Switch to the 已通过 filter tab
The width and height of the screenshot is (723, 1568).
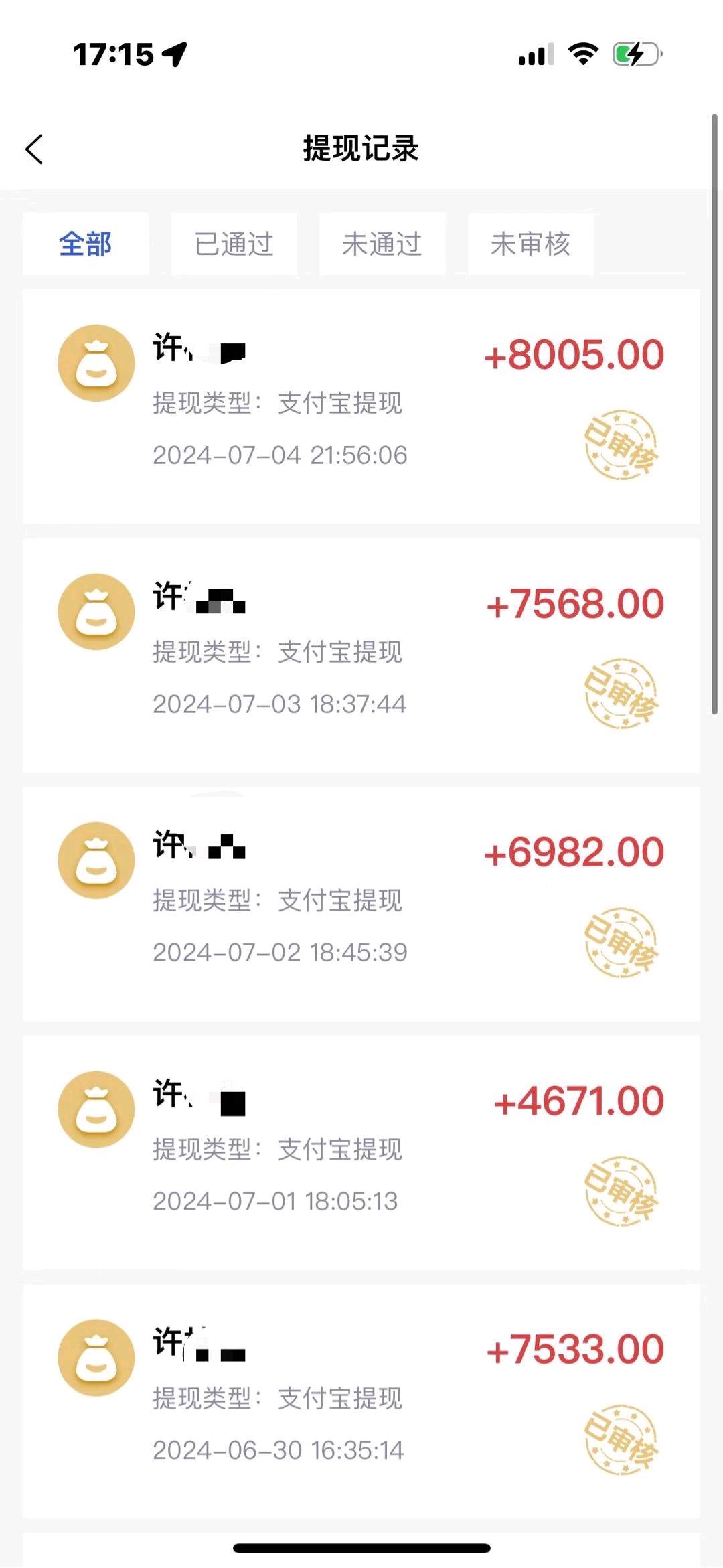click(232, 244)
